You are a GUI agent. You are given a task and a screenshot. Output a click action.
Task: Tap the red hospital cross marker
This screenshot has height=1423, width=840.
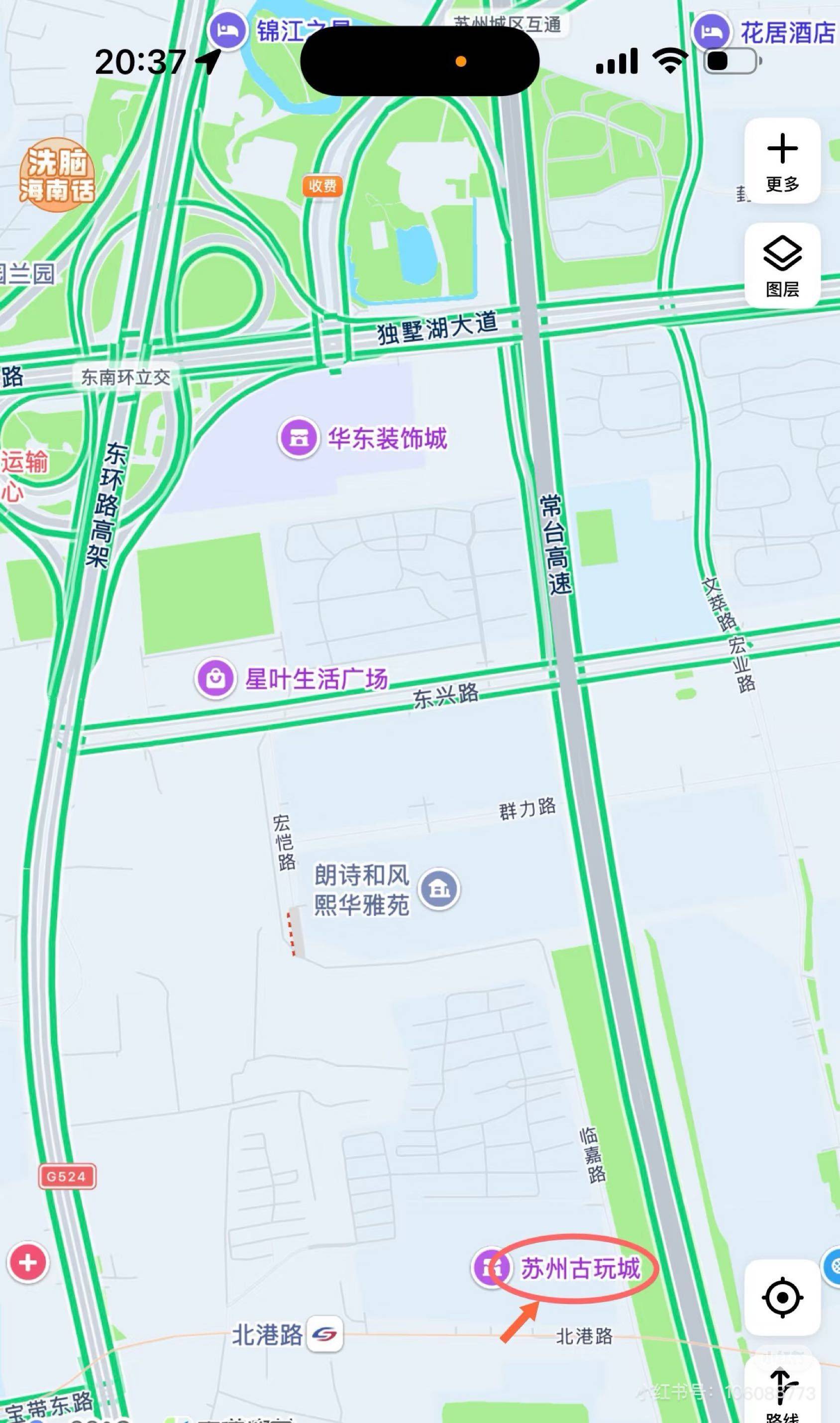pyautogui.click(x=28, y=1262)
